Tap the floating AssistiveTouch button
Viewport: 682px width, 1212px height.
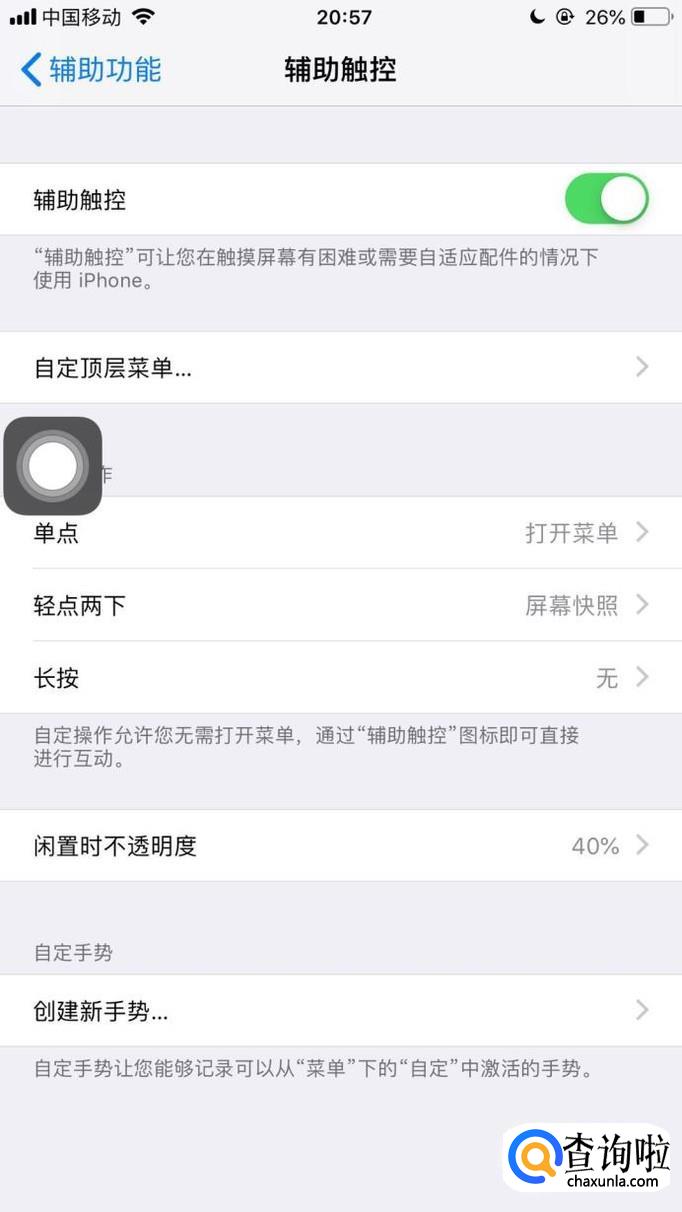pos(53,466)
